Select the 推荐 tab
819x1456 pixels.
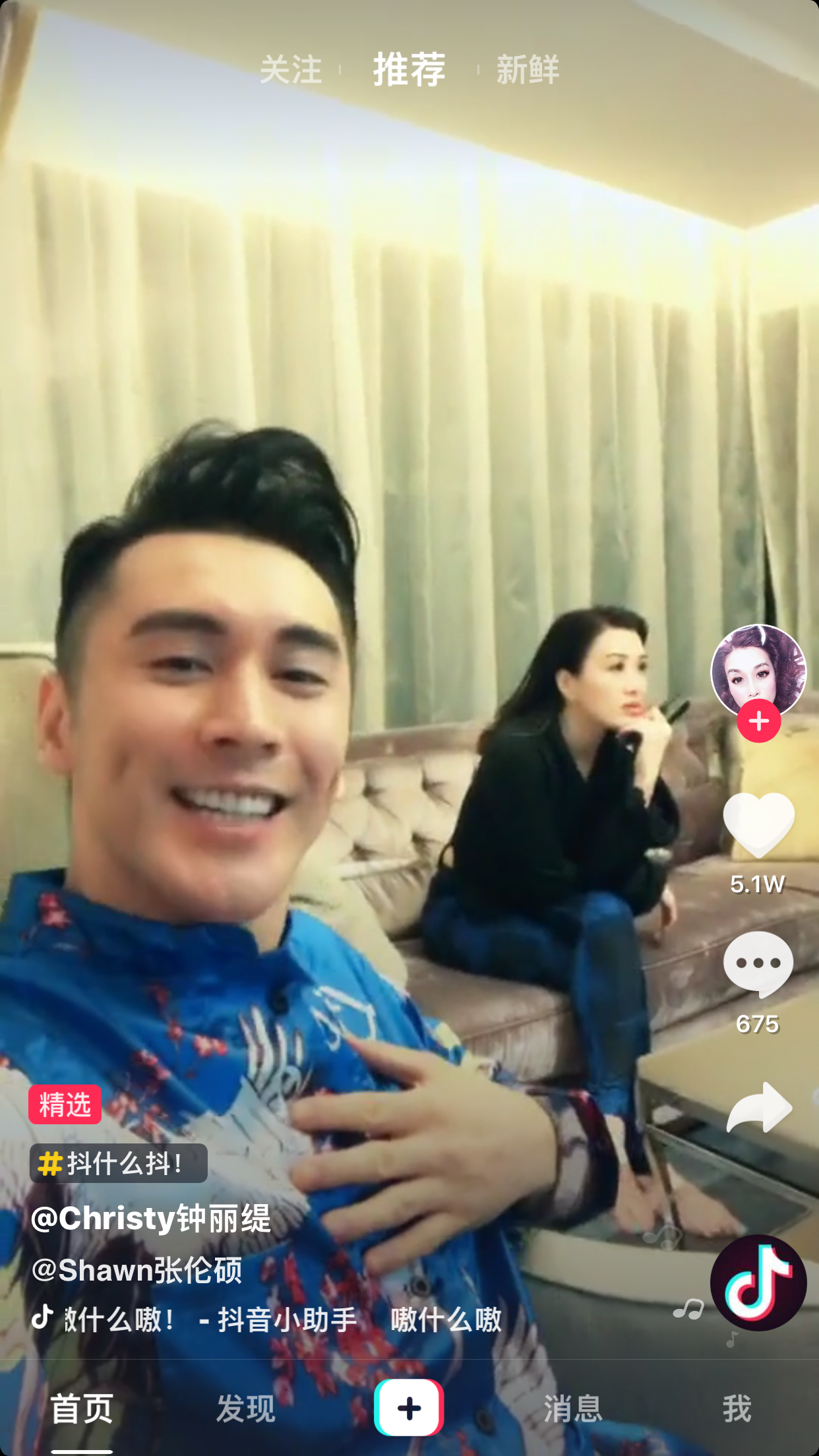coord(409,69)
